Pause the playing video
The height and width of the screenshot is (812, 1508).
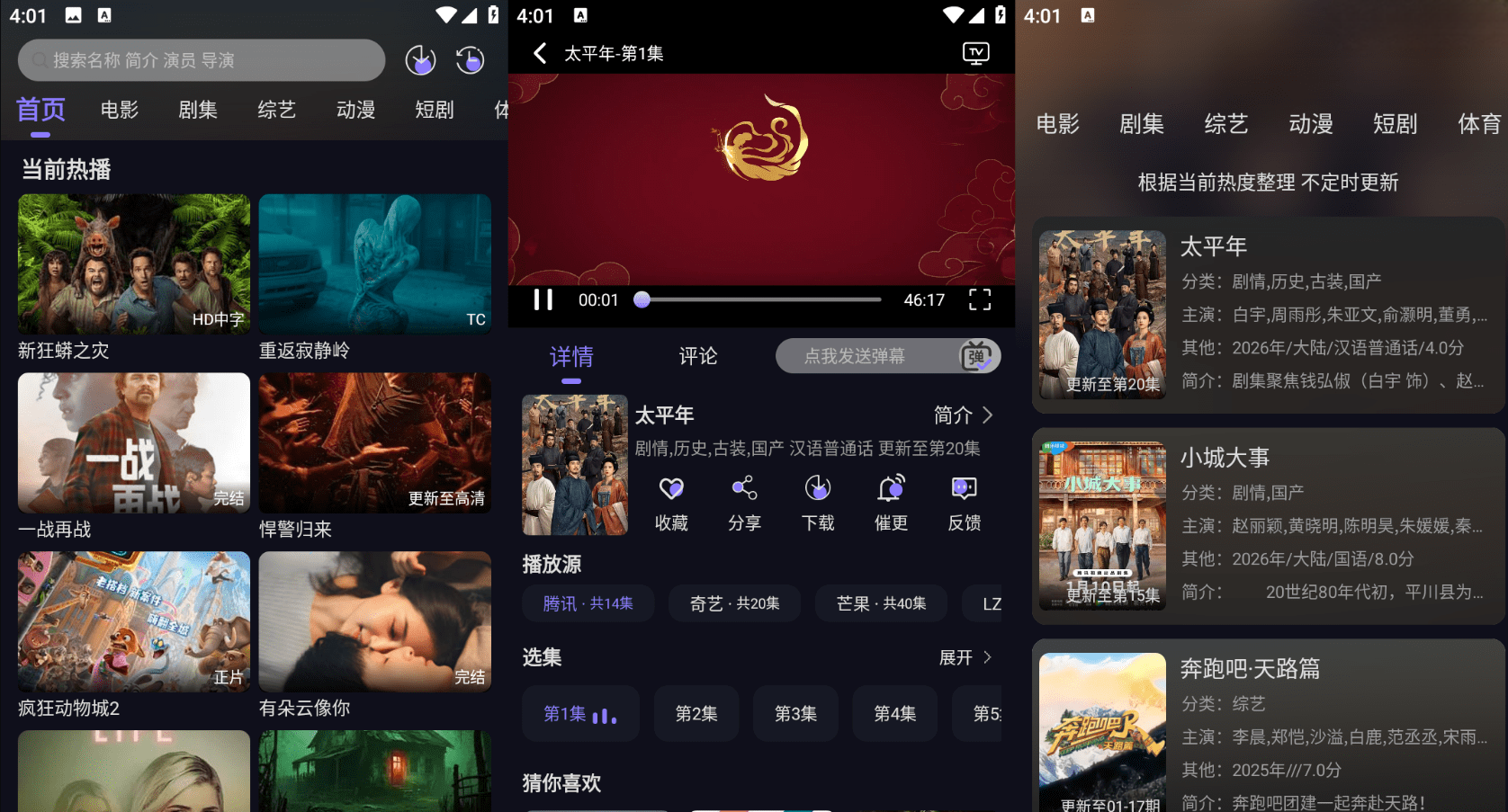coord(543,300)
